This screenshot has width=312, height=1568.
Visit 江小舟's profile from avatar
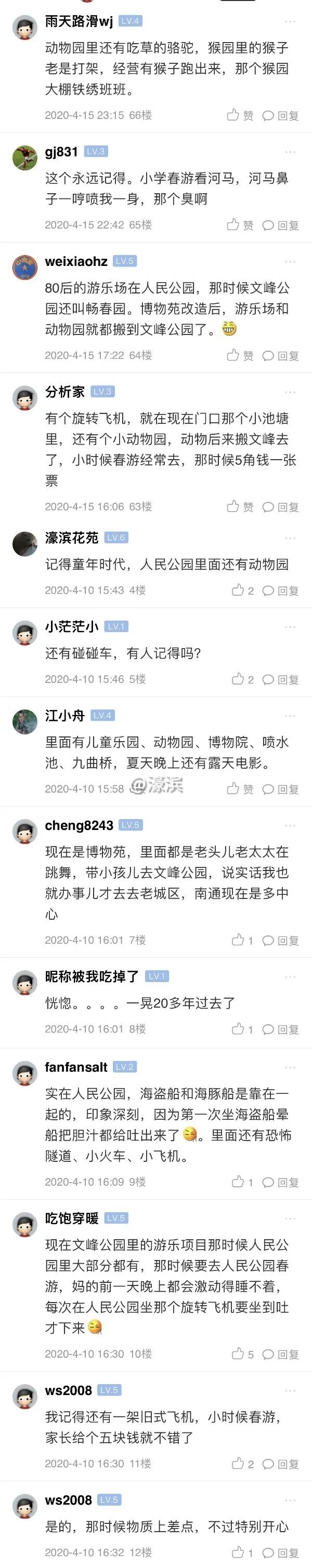tap(25, 721)
